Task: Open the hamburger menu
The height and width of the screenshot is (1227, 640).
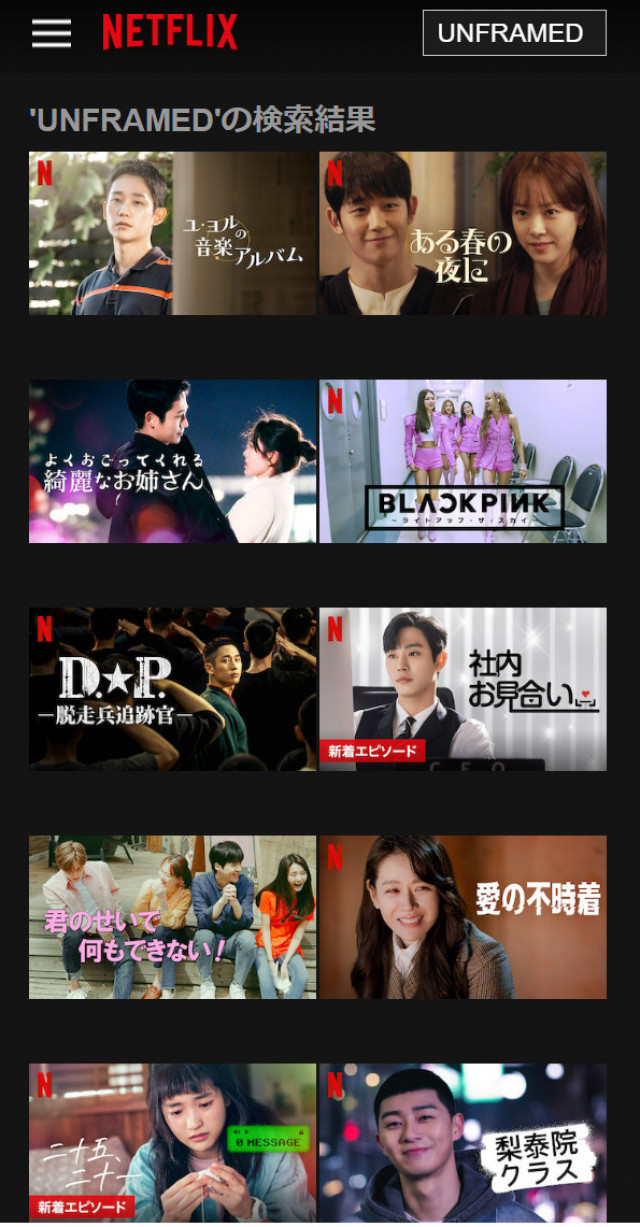Action: 51,33
